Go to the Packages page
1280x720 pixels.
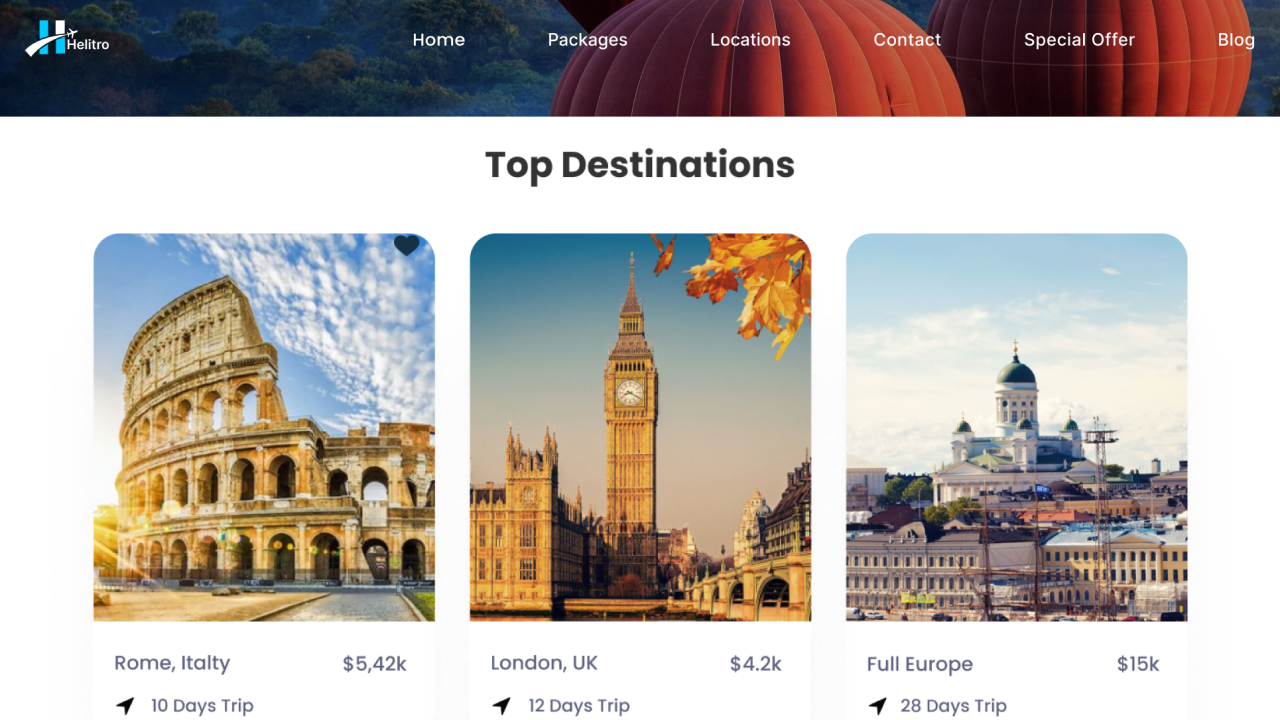587,40
